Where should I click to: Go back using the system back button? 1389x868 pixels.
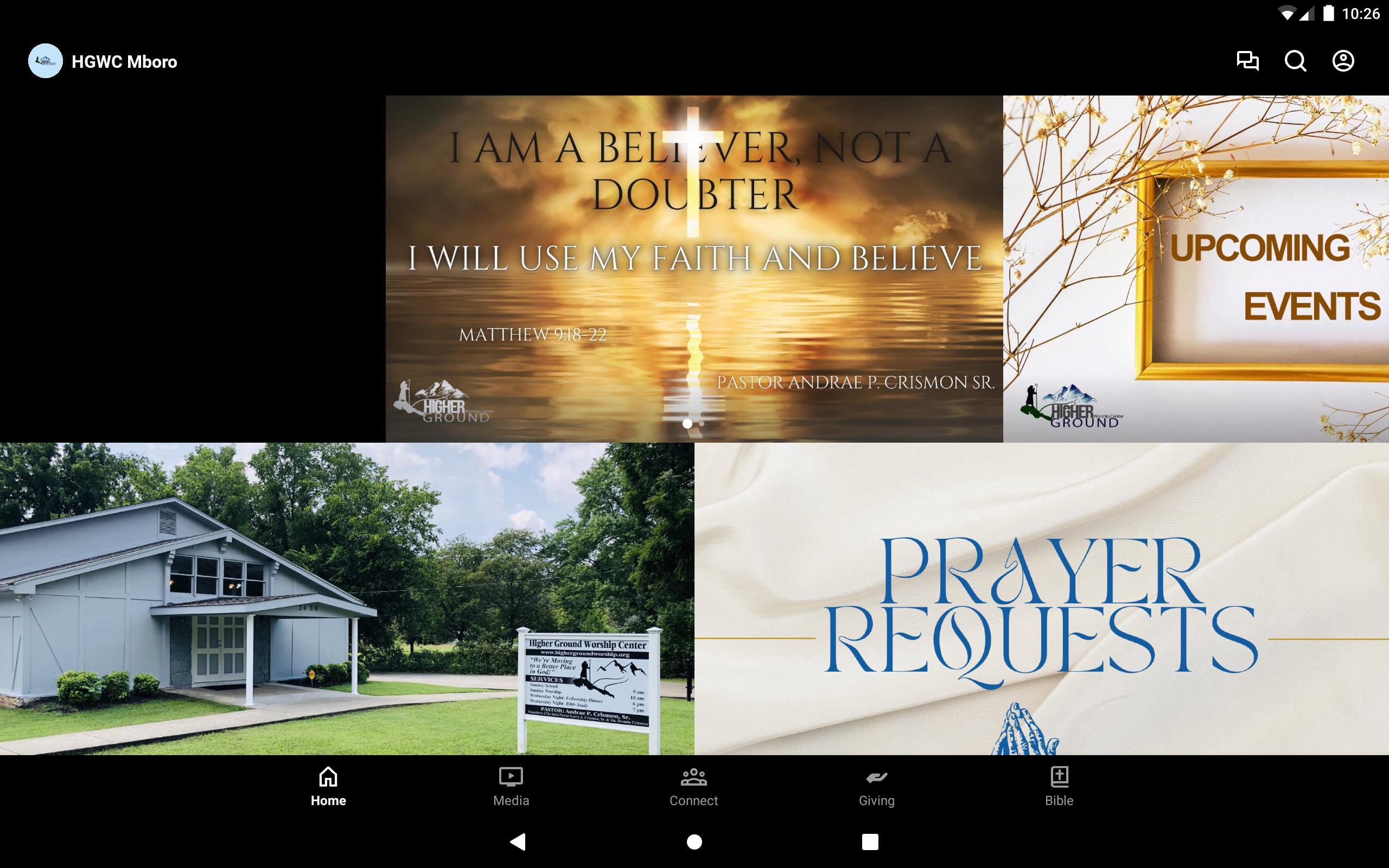(518, 841)
